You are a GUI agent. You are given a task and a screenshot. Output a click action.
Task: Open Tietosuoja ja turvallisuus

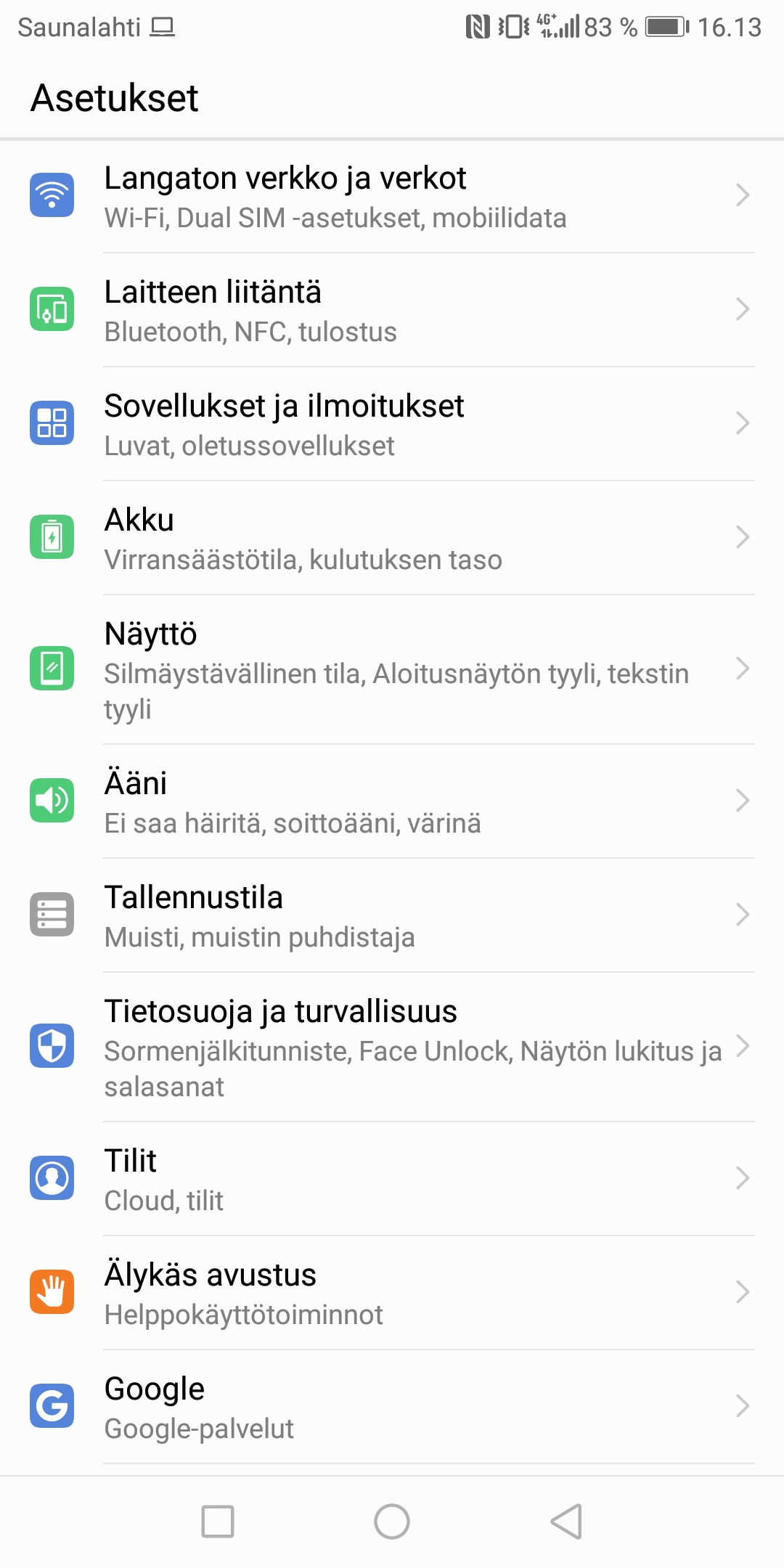pyautogui.click(x=392, y=1047)
